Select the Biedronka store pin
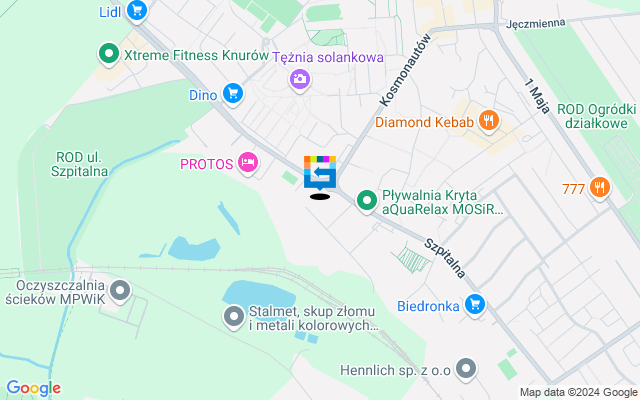The height and width of the screenshot is (400, 640). [475, 305]
